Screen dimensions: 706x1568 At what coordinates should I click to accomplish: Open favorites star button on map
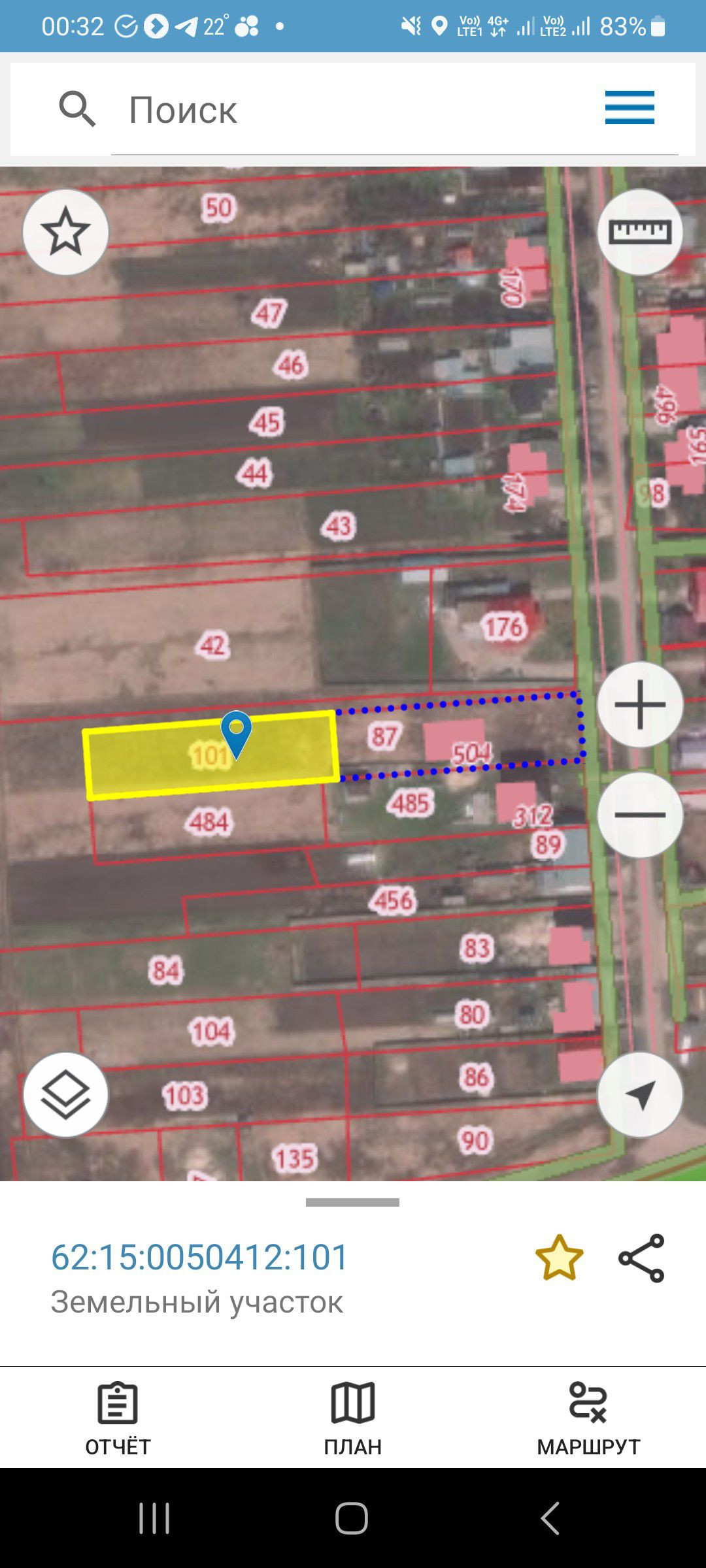65,232
